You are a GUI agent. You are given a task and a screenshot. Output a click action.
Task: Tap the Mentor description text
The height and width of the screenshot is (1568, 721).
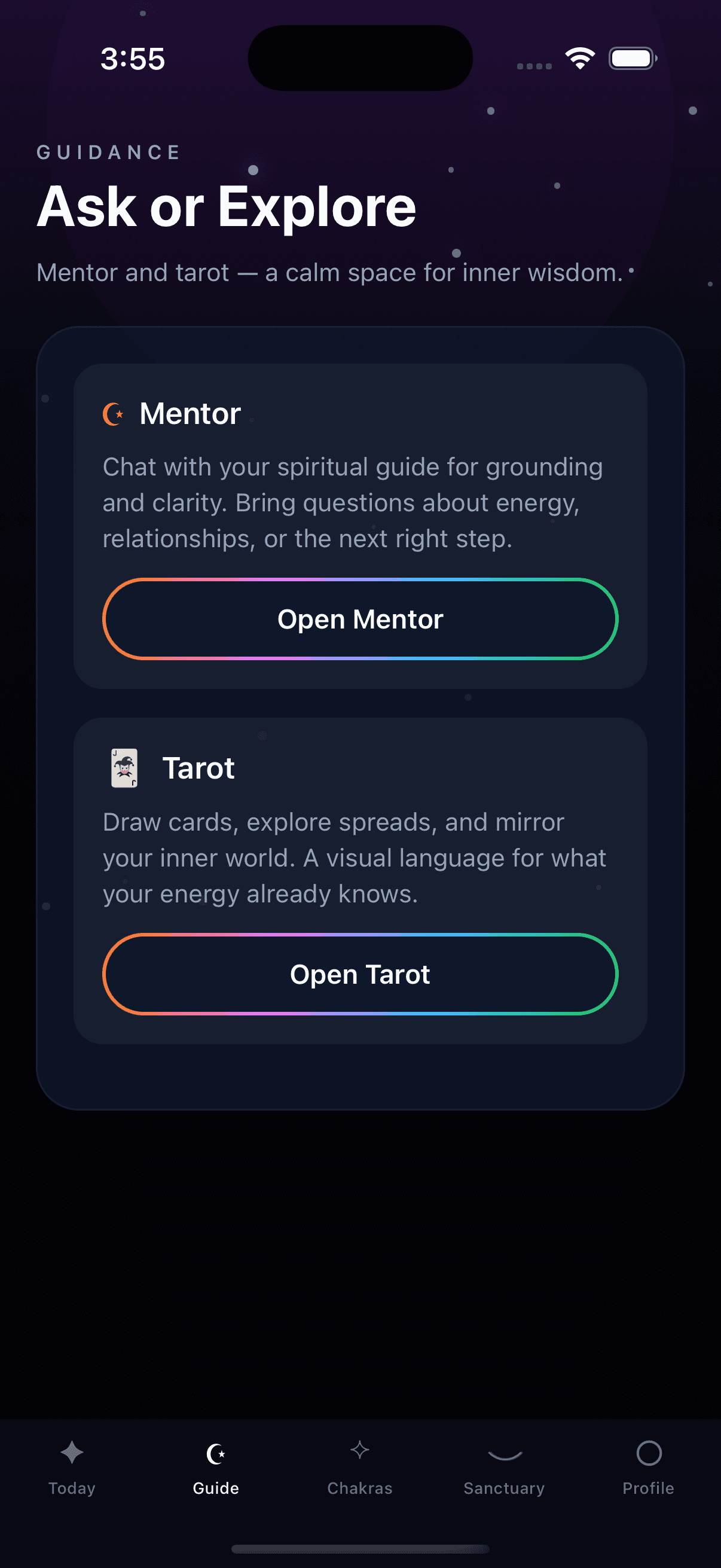point(353,502)
